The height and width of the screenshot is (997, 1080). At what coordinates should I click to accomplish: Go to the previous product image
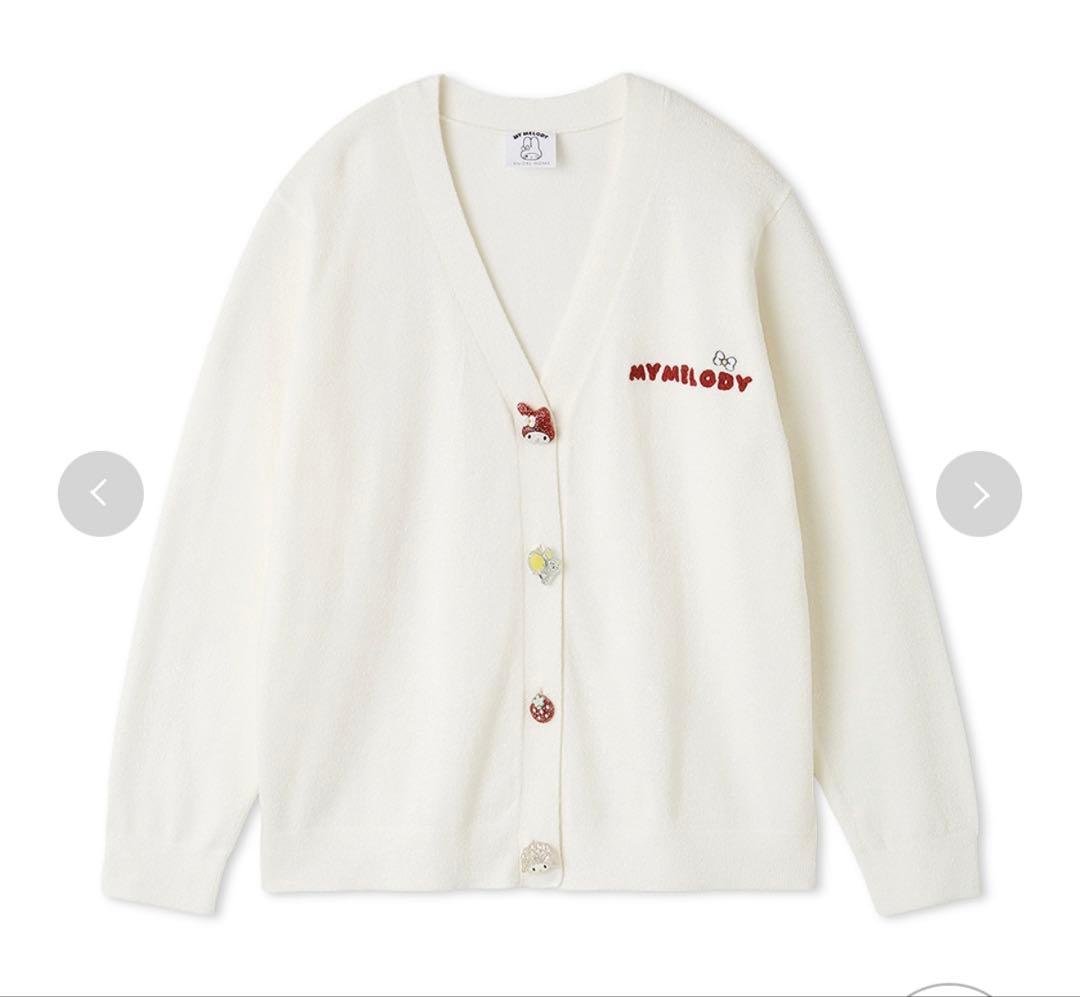(100, 493)
